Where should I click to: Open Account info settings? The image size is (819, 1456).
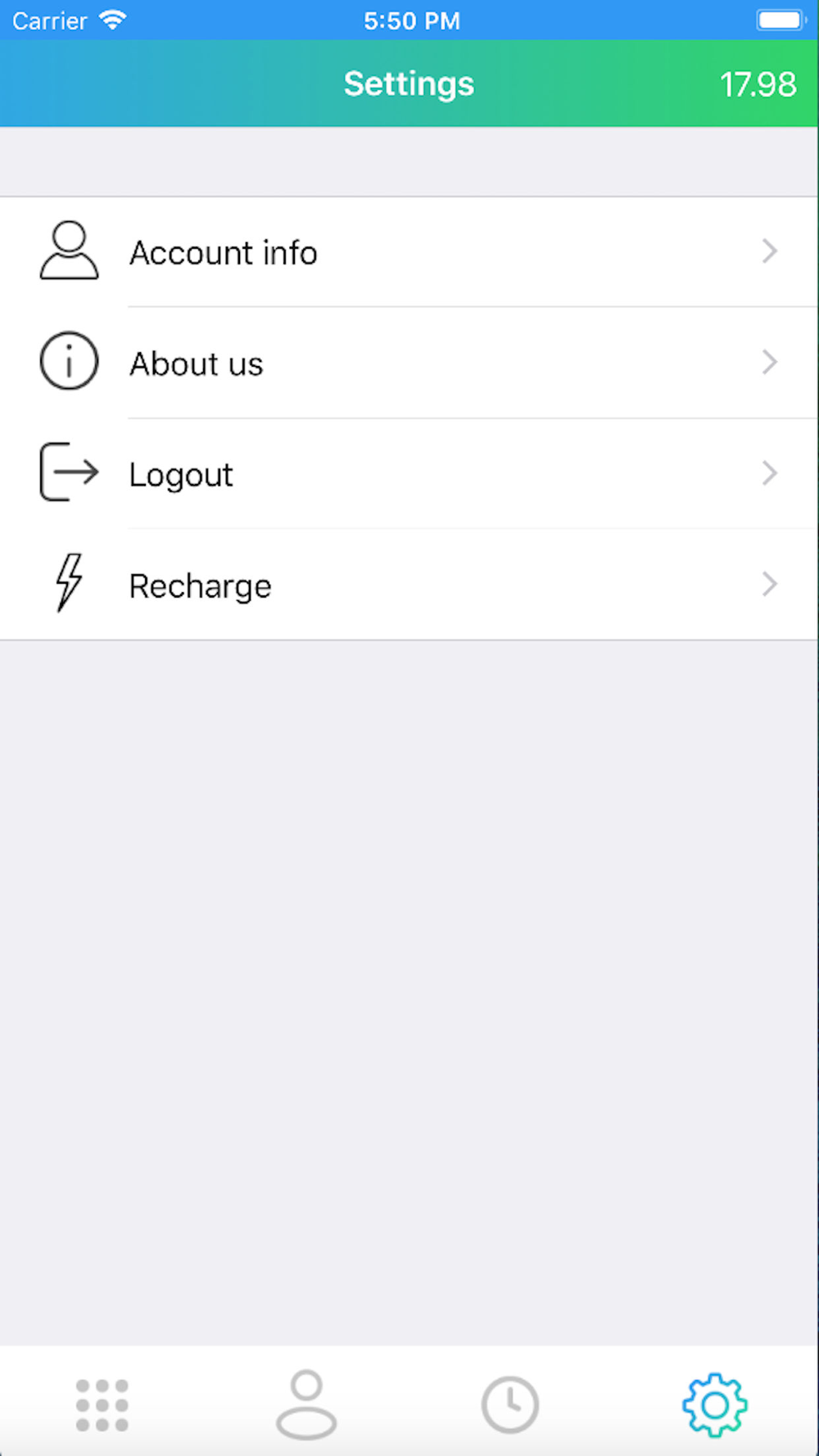pos(409,252)
